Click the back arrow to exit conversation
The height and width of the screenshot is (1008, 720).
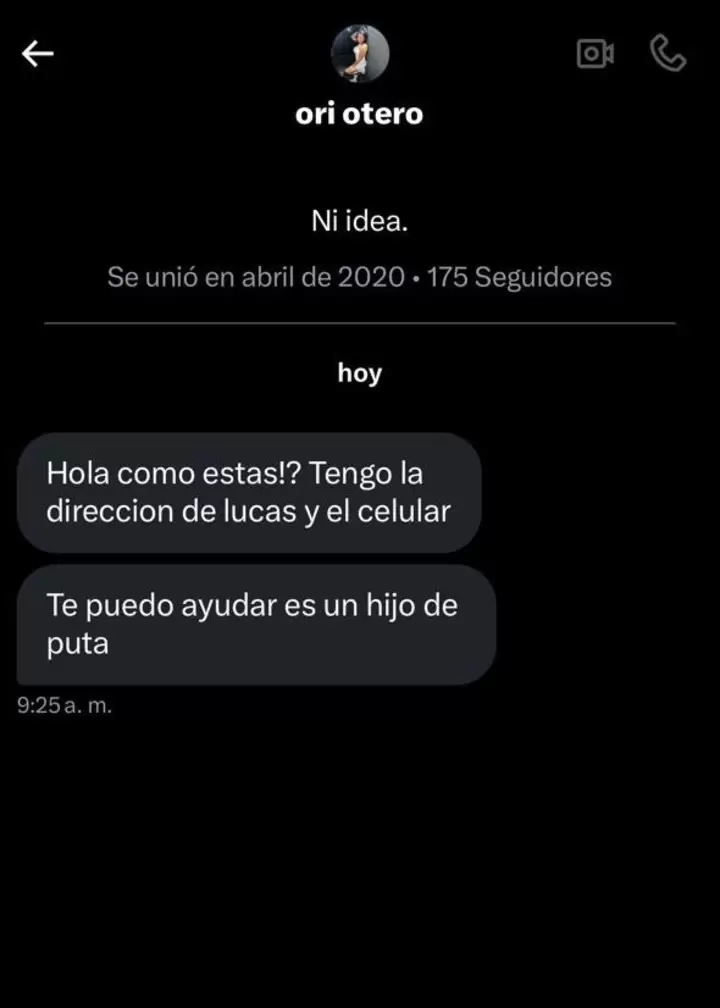38,53
